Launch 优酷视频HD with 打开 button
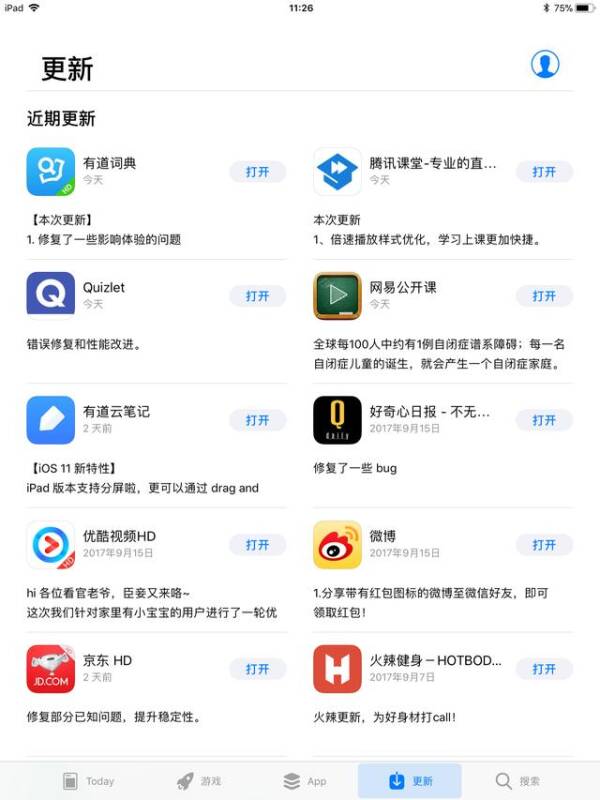Screen dimensions: 600x800 click(x=257, y=545)
